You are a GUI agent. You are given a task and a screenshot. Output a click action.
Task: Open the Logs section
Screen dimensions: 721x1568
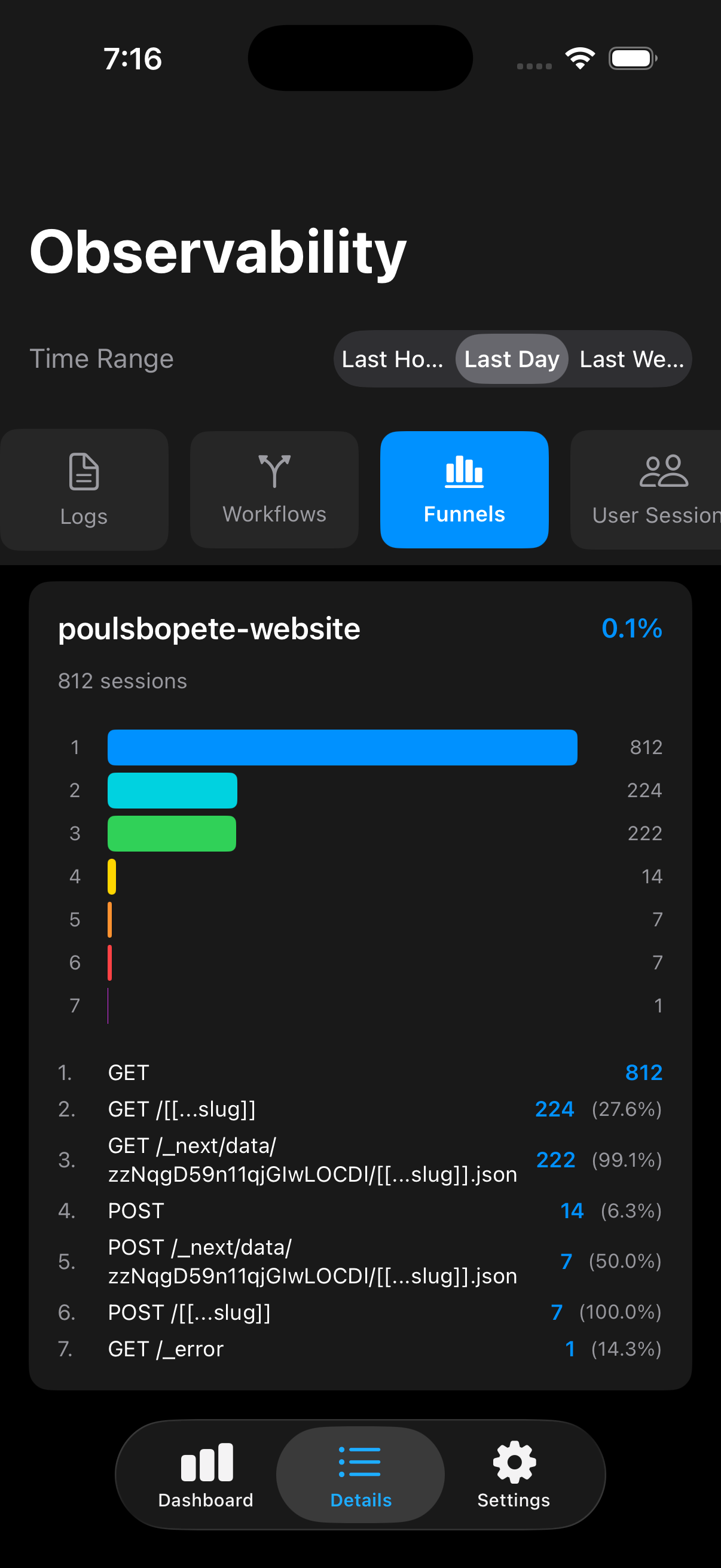coord(84,490)
